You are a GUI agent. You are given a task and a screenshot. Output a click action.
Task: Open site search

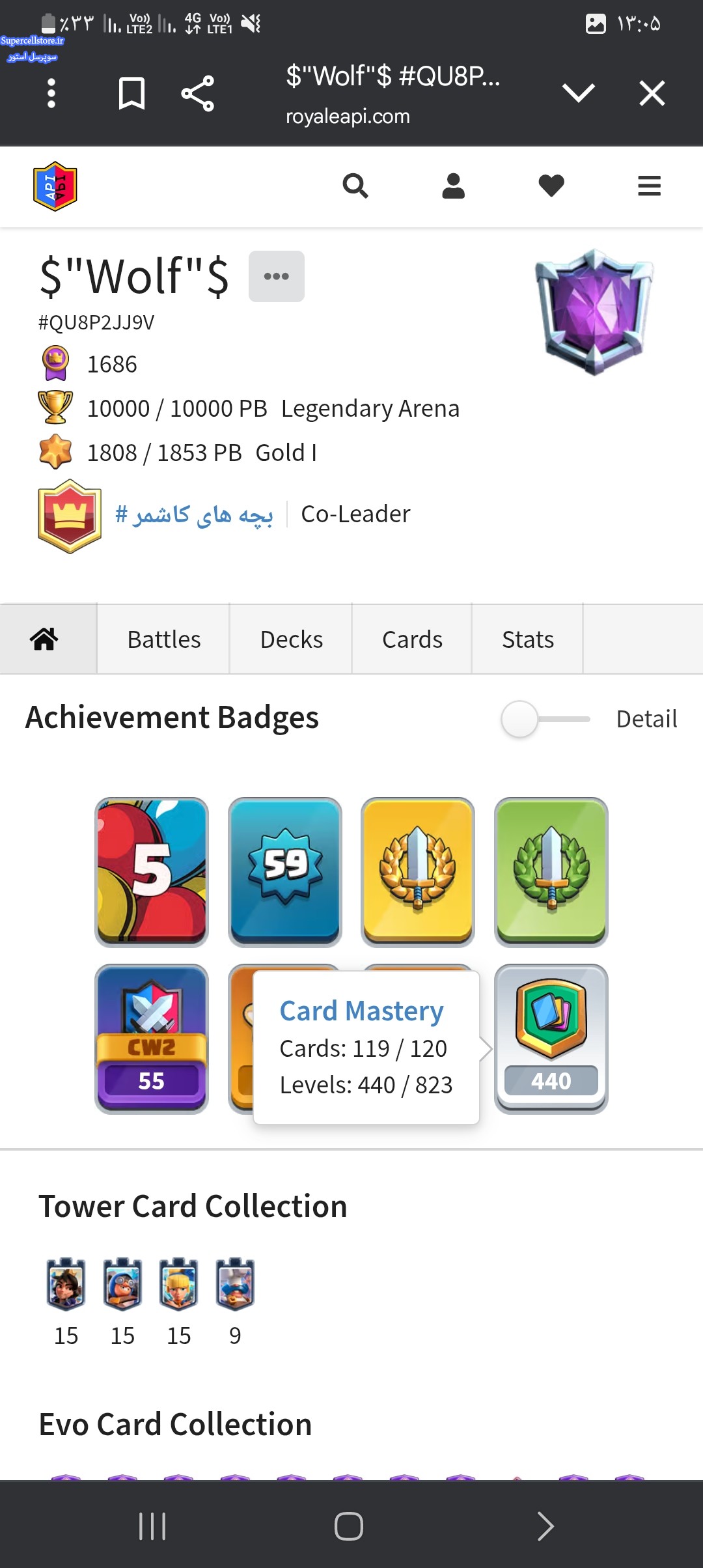pos(355,186)
